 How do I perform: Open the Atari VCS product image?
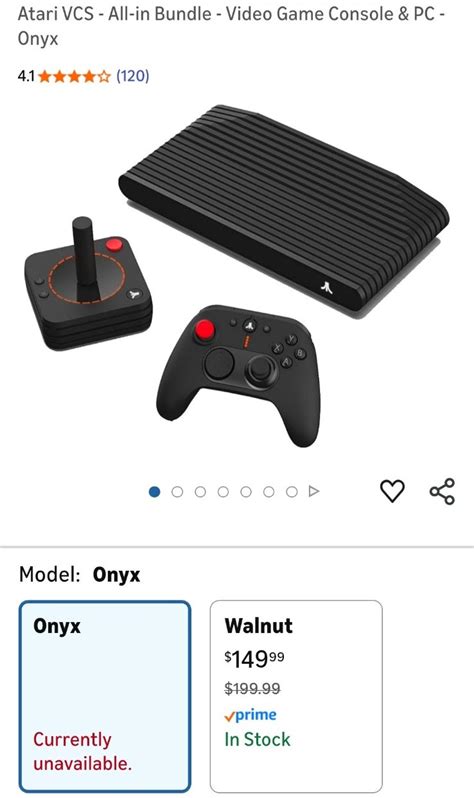pyautogui.click(x=237, y=277)
